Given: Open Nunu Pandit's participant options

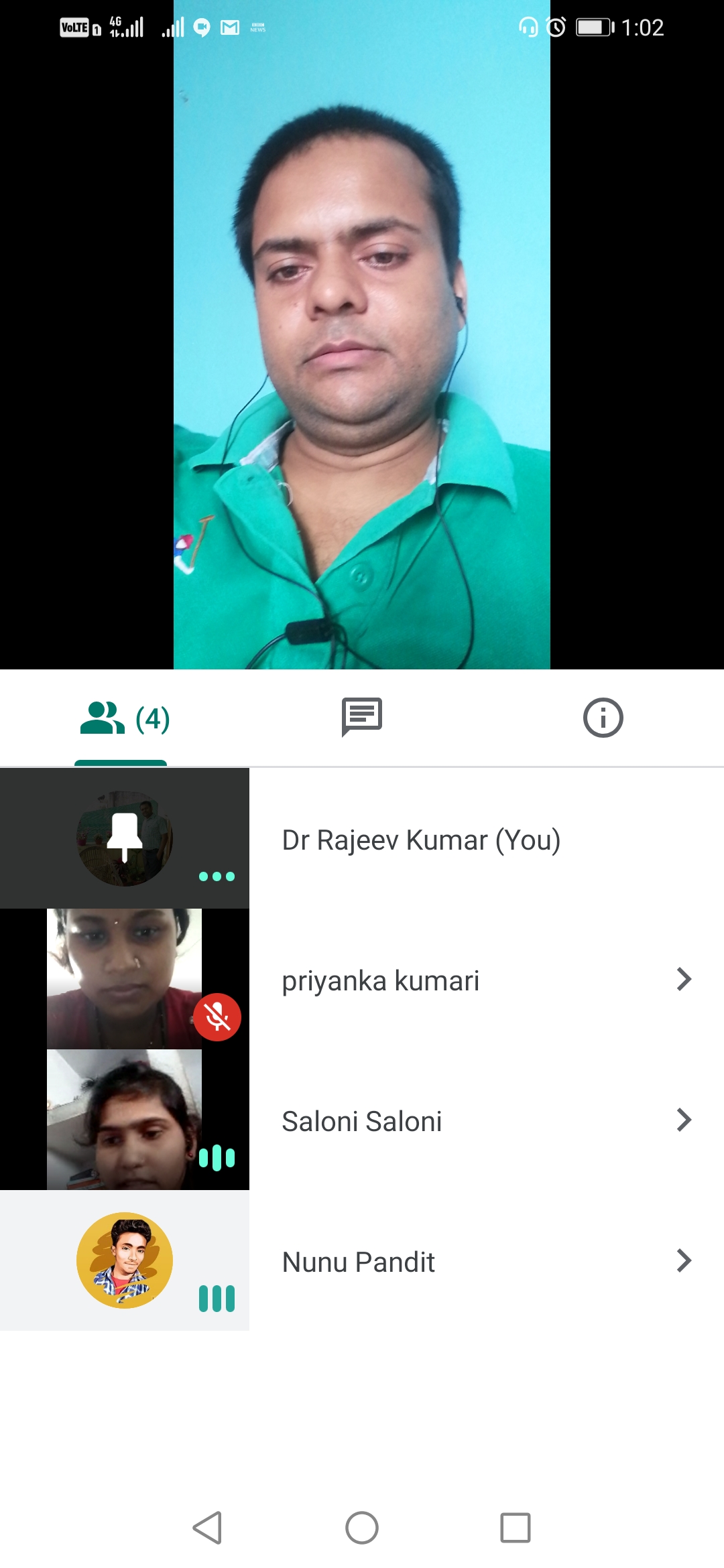Looking at the screenshot, I should (x=683, y=1261).
